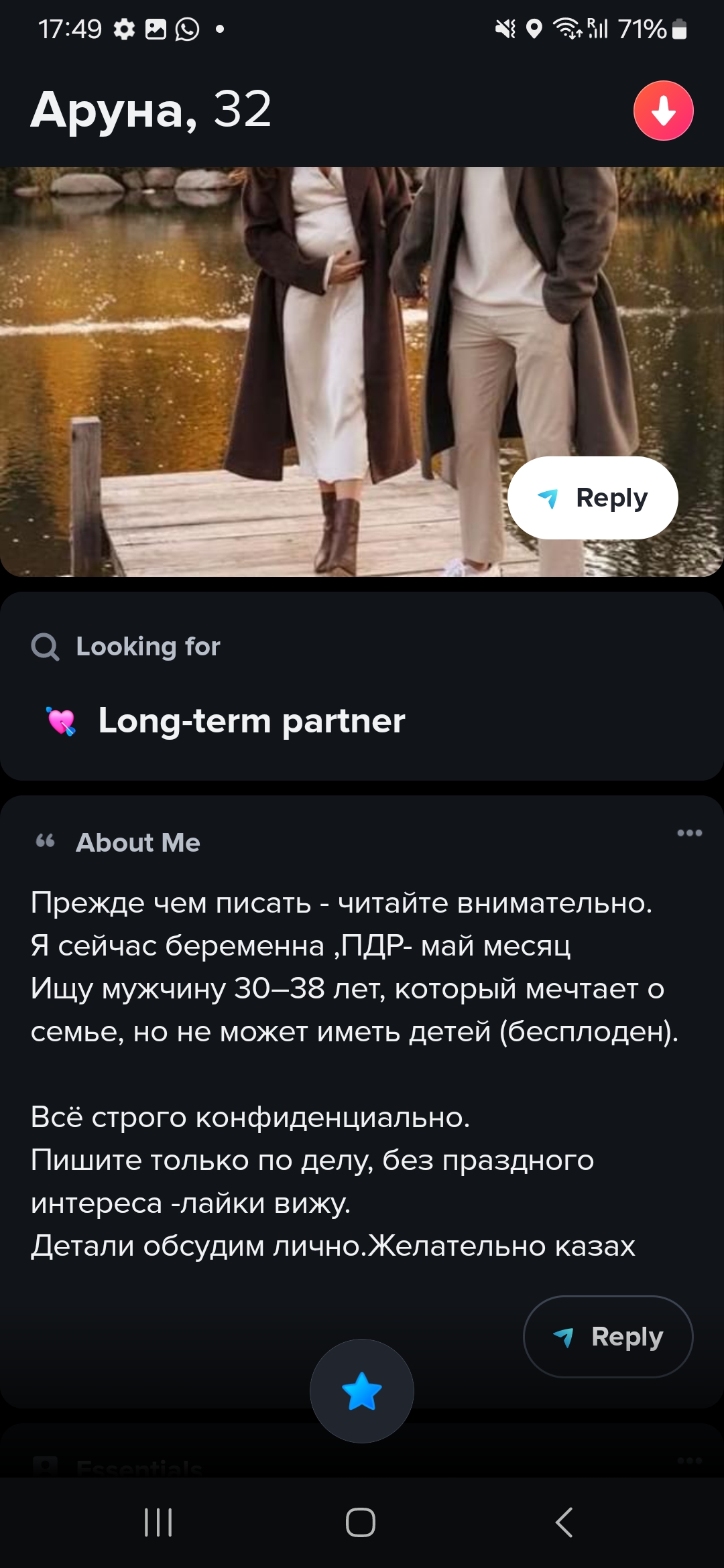The height and width of the screenshot is (1568, 724).
Task: Tap the profile name Аруна, 32
Action: [x=152, y=109]
